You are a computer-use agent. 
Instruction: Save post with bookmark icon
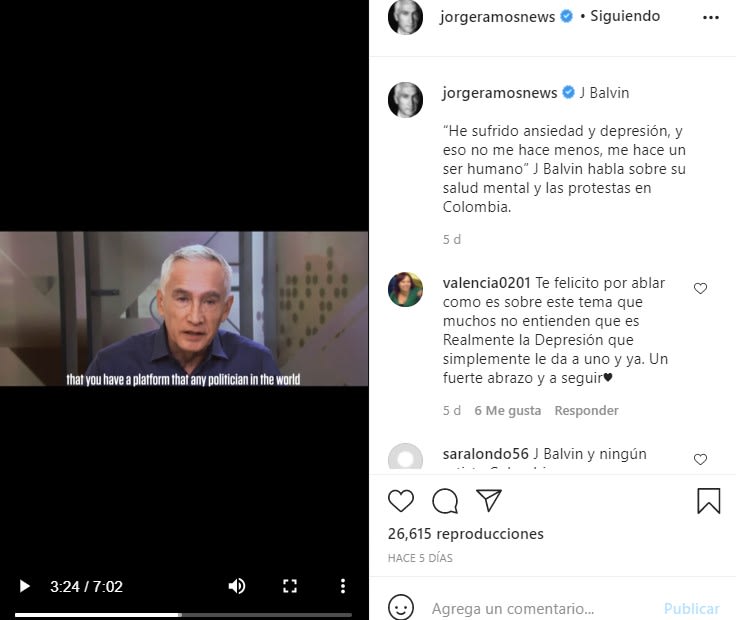708,501
